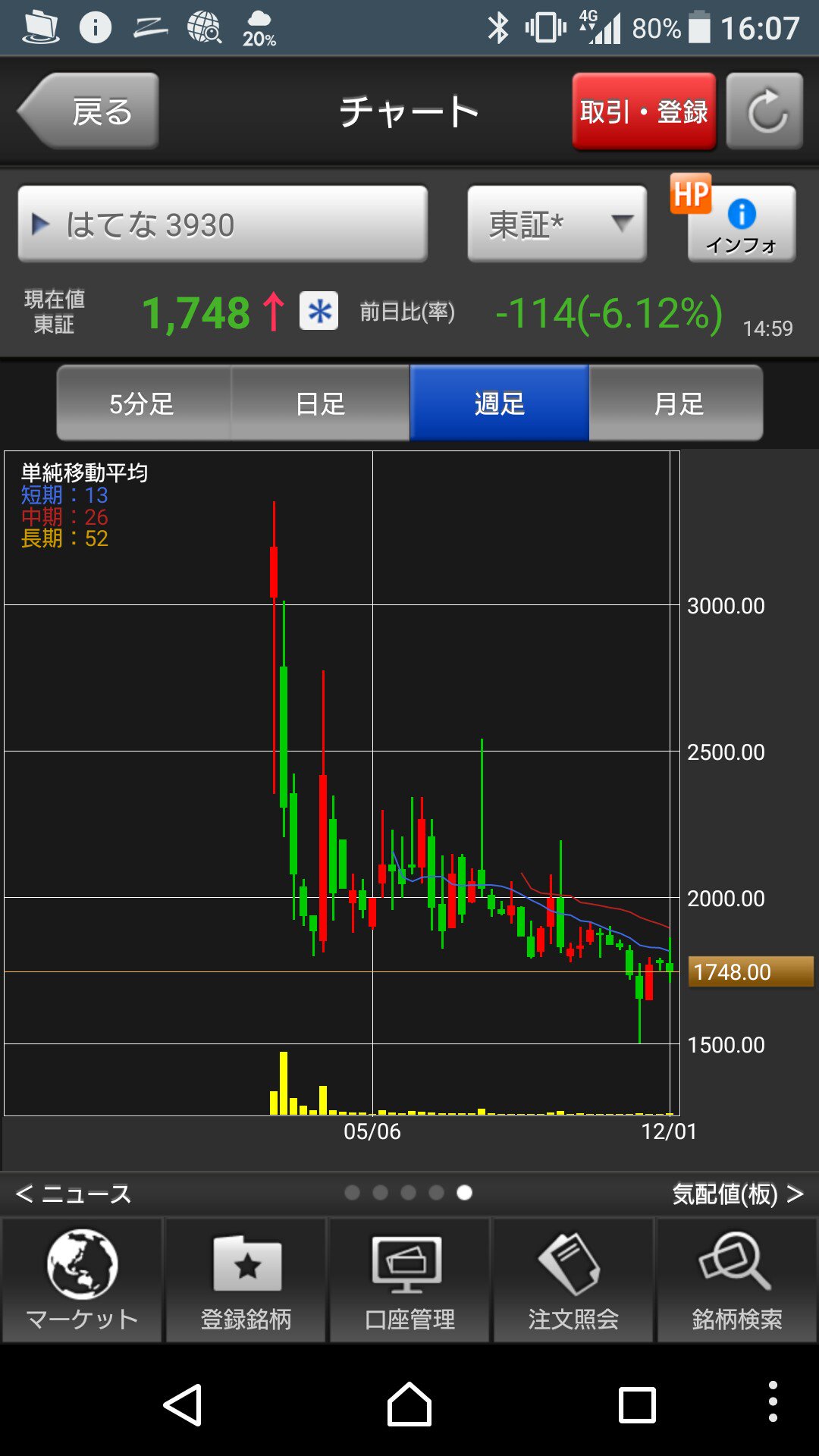Open the 口座管理 account tab
The image size is (819, 1456).
[x=409, y=1281]
